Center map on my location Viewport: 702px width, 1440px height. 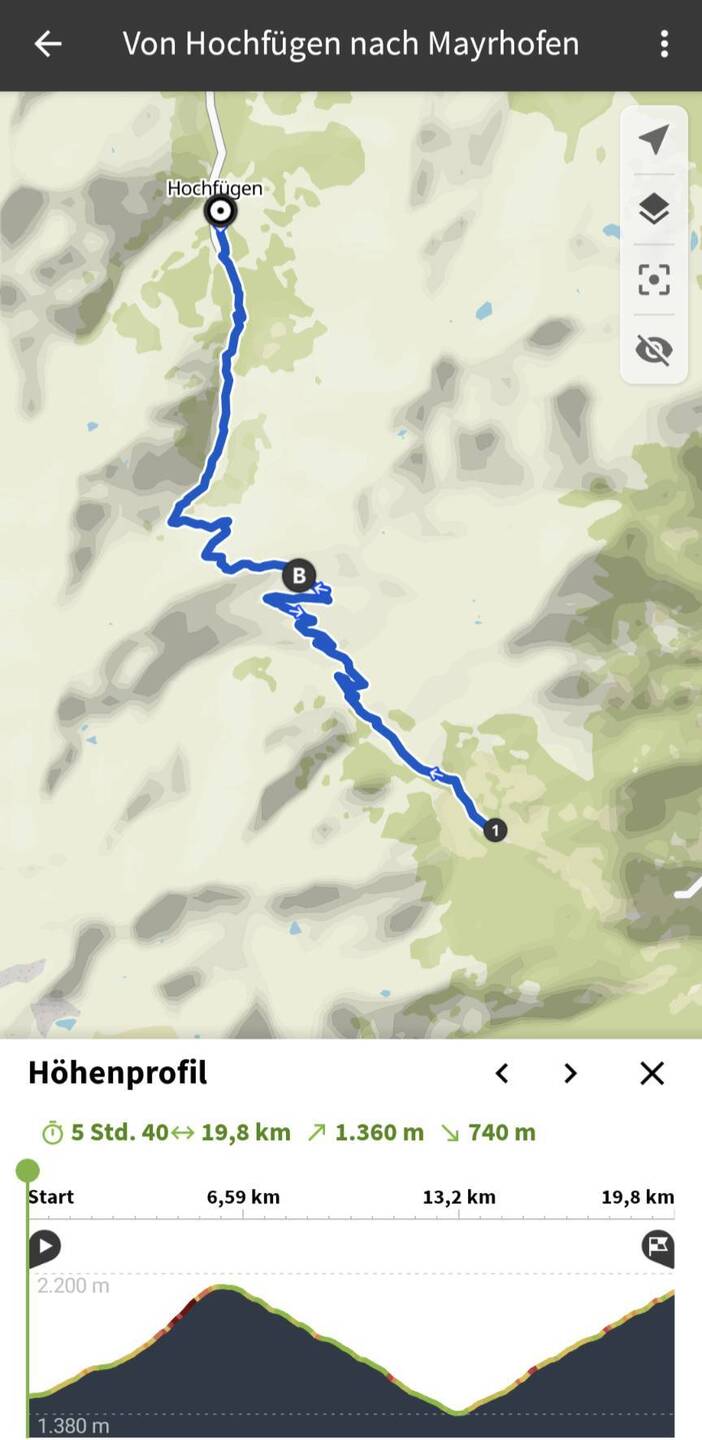click(x=654, y=141)
